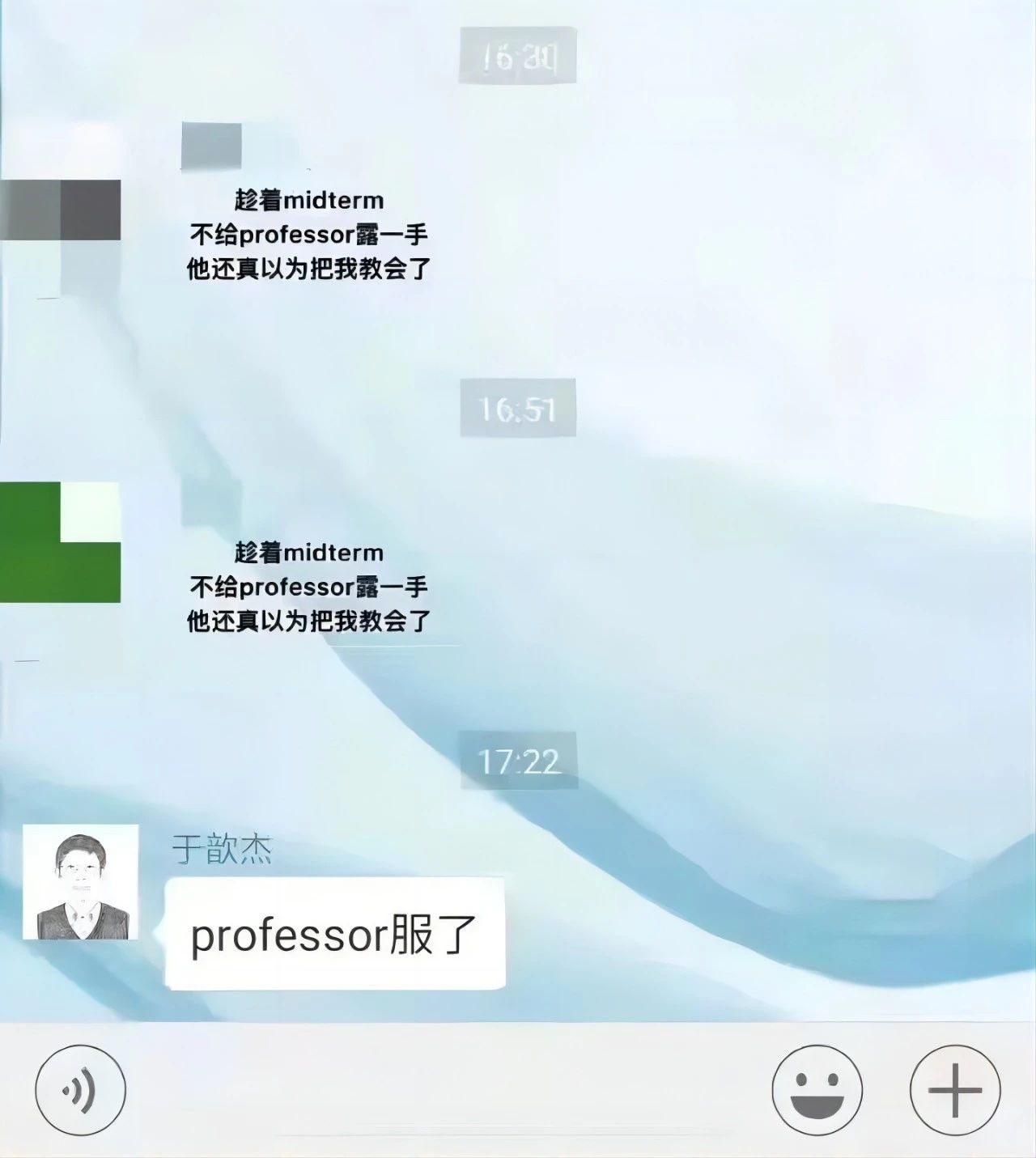
Task: Open the emoji sticker panel
Action: click(x=817, y=1089)
